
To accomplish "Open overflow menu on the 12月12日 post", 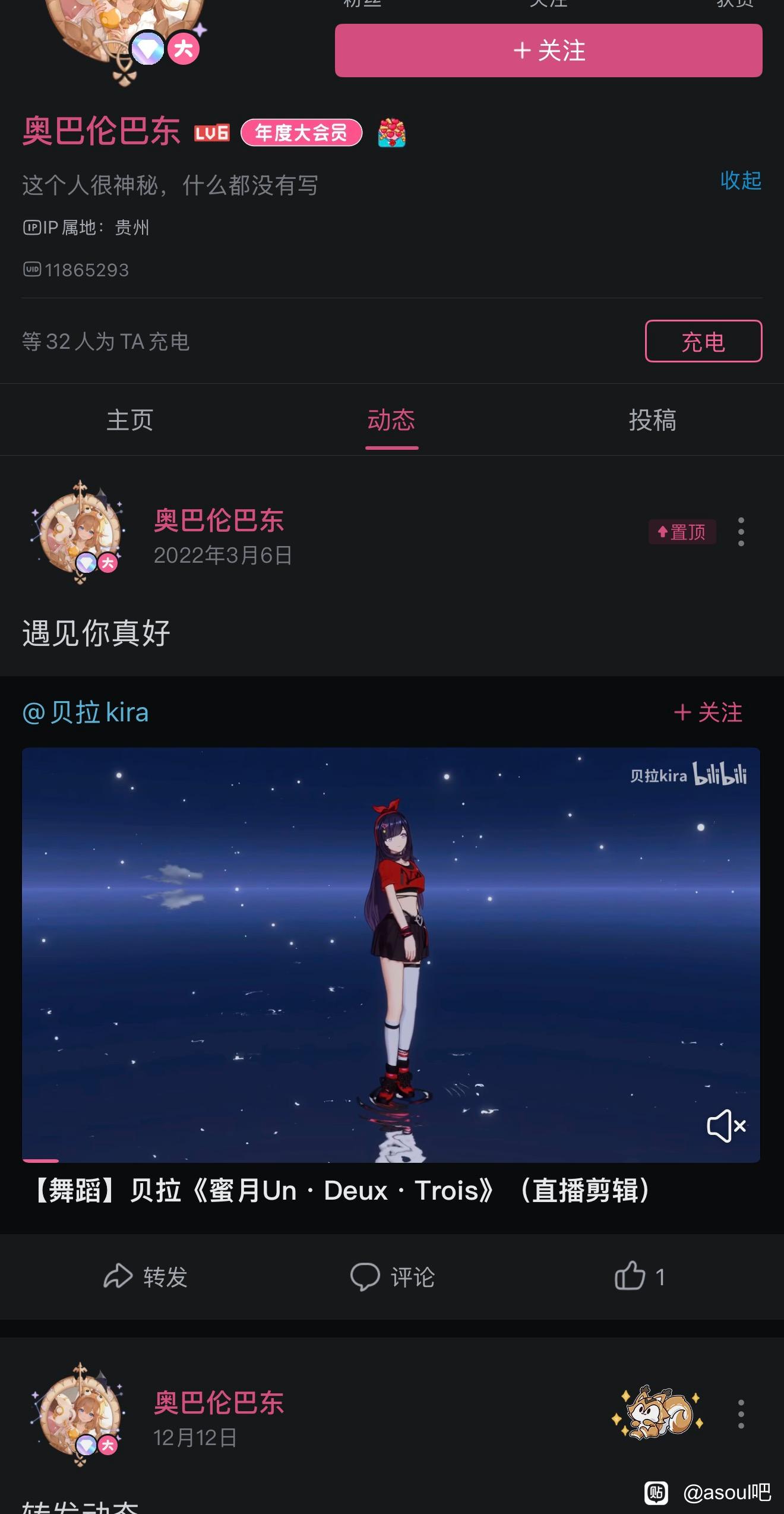I will click(741, 1414).
